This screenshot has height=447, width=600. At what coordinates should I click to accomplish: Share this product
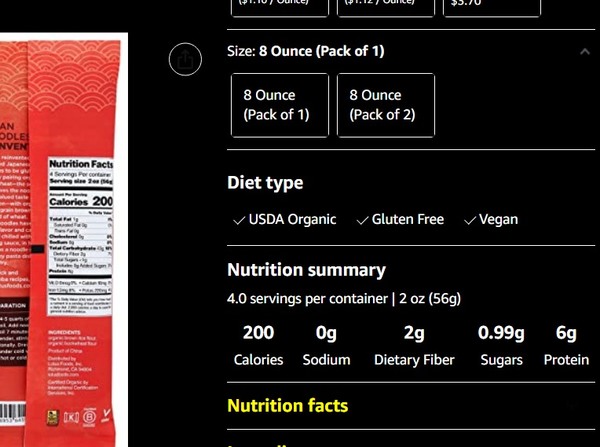tap(185, 60)
